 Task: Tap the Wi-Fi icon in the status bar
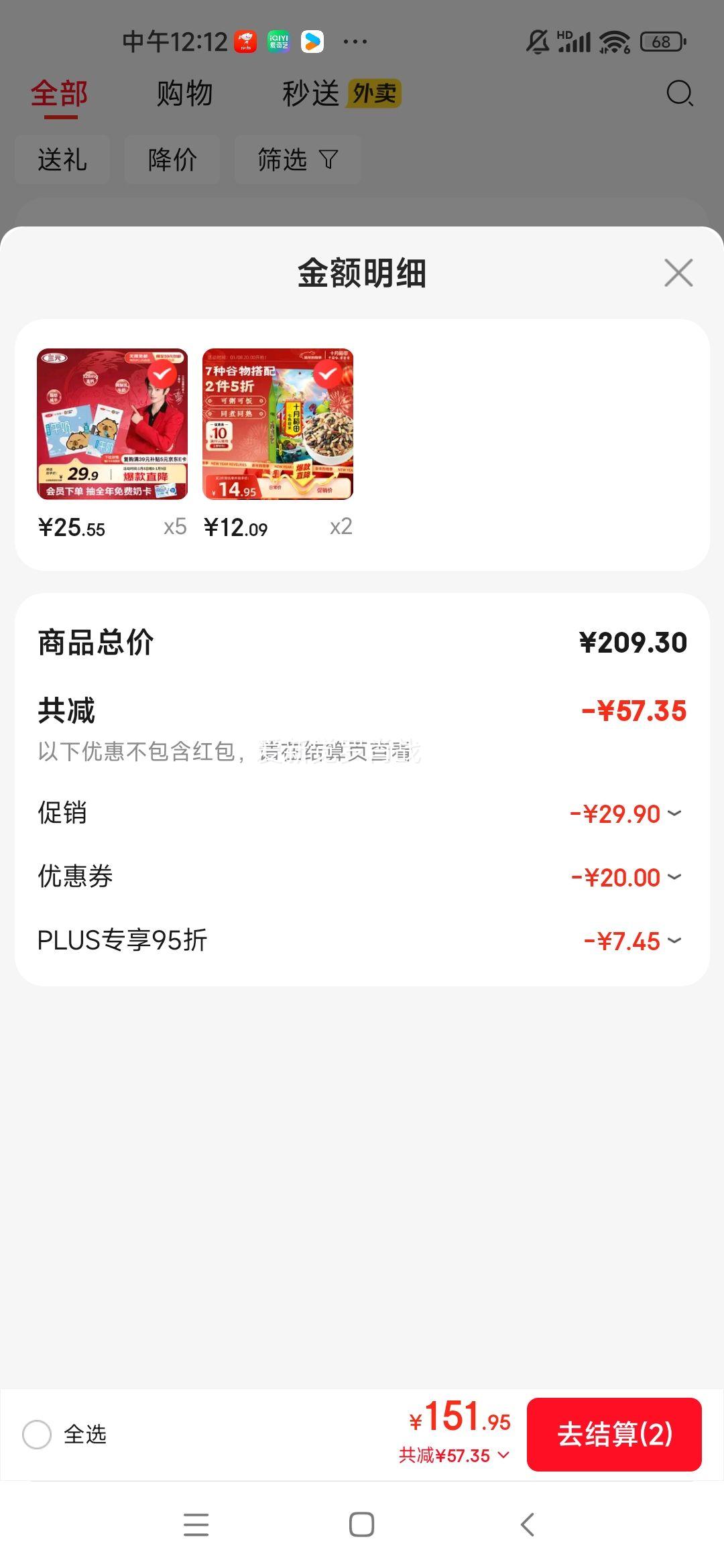point(611,42)
